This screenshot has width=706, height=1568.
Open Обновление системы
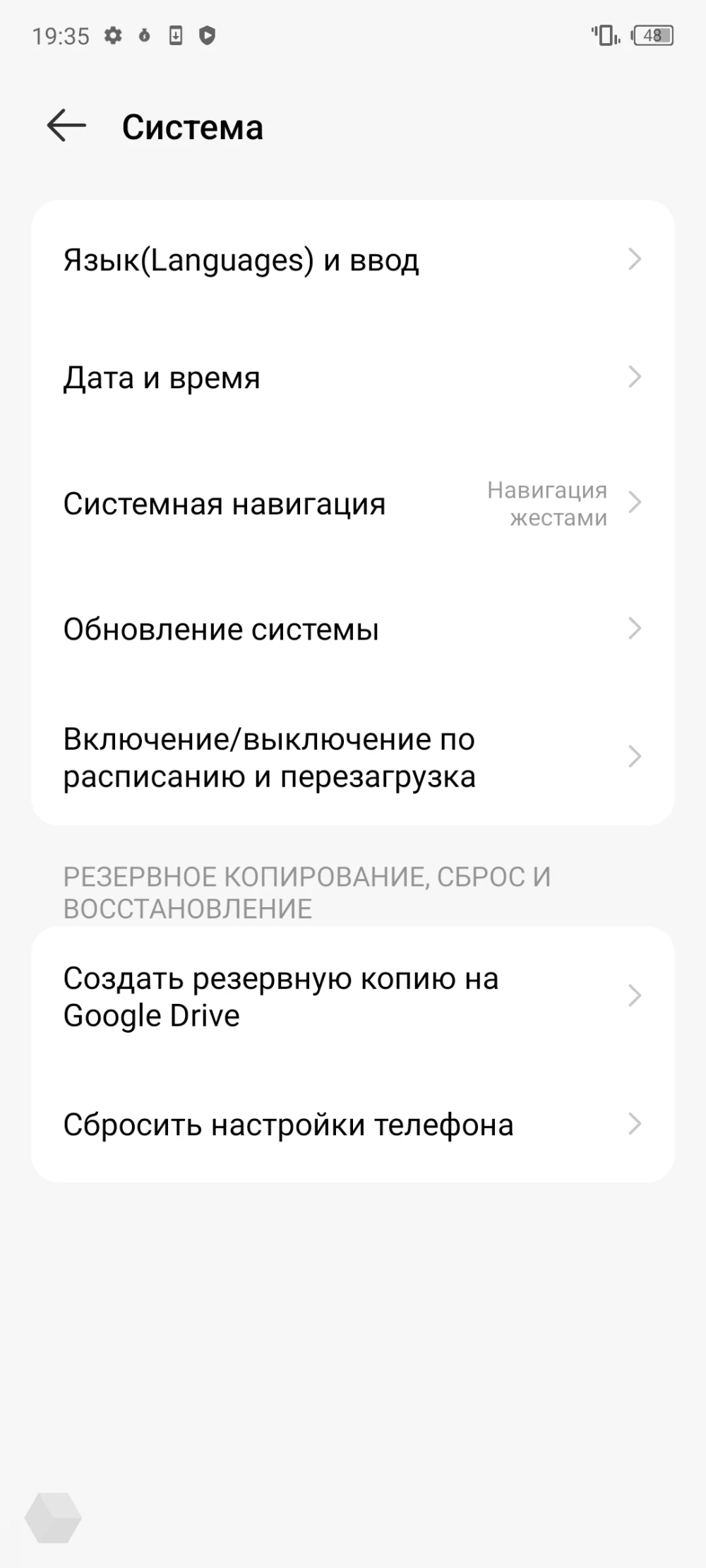click(352, 629)
